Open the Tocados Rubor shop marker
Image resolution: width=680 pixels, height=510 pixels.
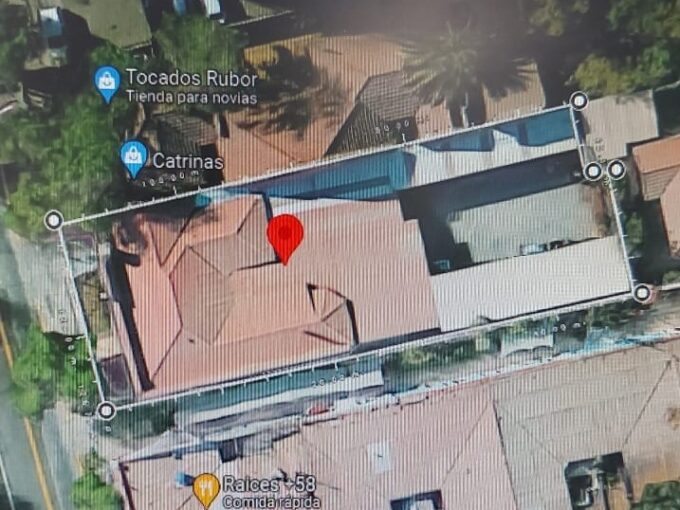(x=107, y=83)
